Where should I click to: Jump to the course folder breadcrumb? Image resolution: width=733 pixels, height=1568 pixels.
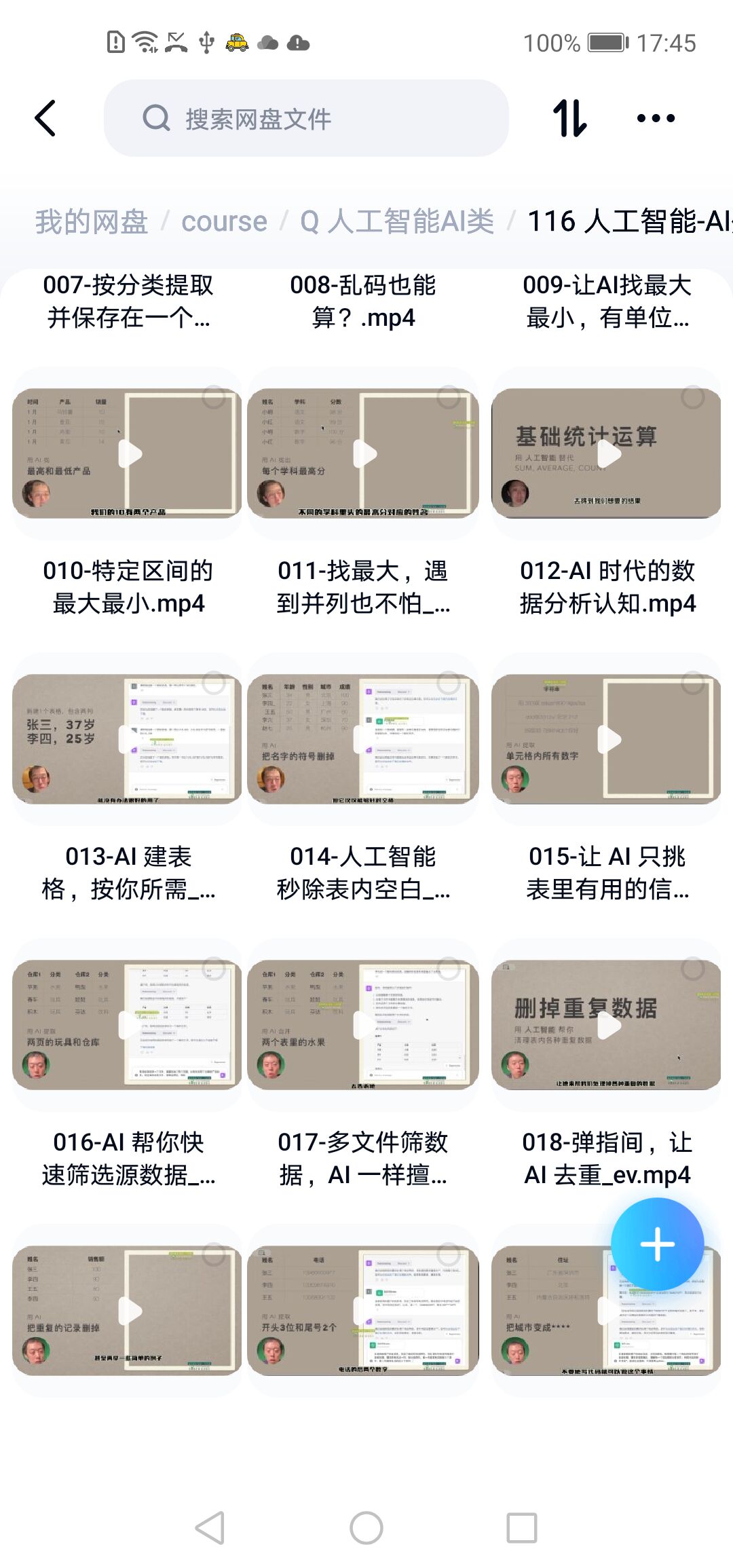pos(224,221)
